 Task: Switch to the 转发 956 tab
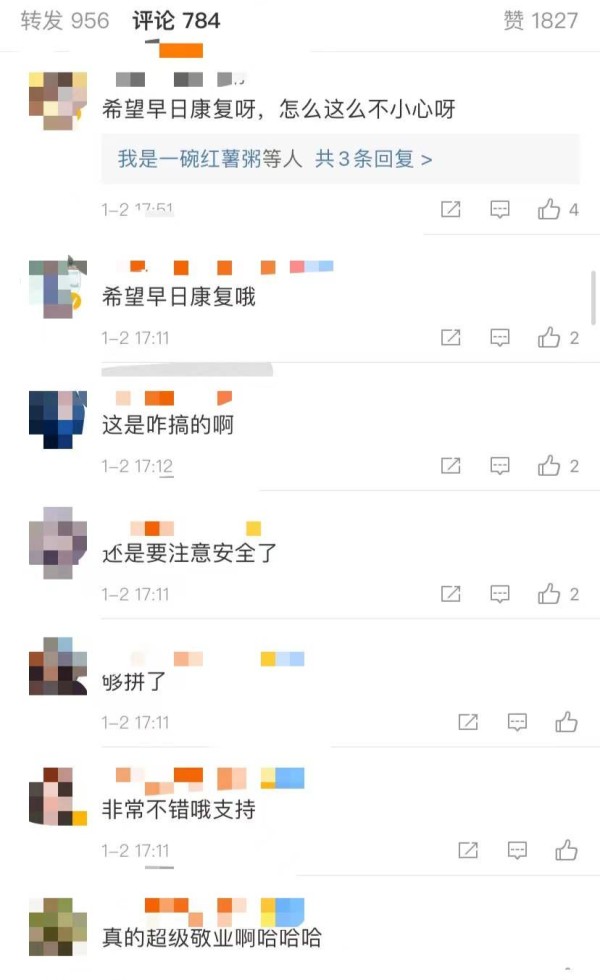(x=65, y=21)
